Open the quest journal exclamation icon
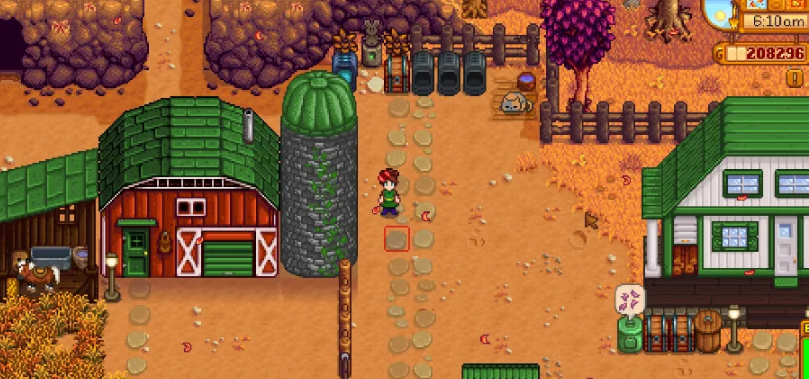This screenshot has width=809, height=379. pyautogui.click(x=795, y=78)
